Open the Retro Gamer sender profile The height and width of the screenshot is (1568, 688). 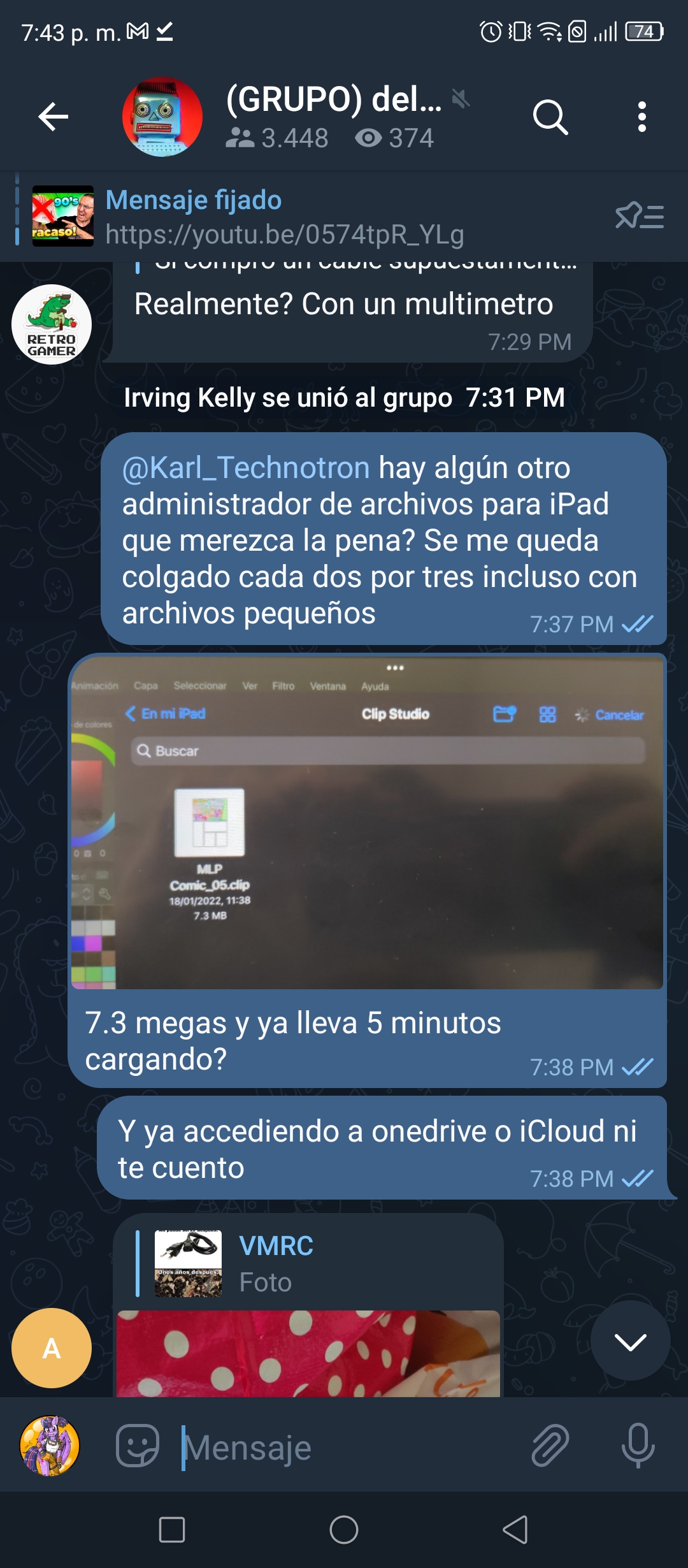tap(52, 324)
